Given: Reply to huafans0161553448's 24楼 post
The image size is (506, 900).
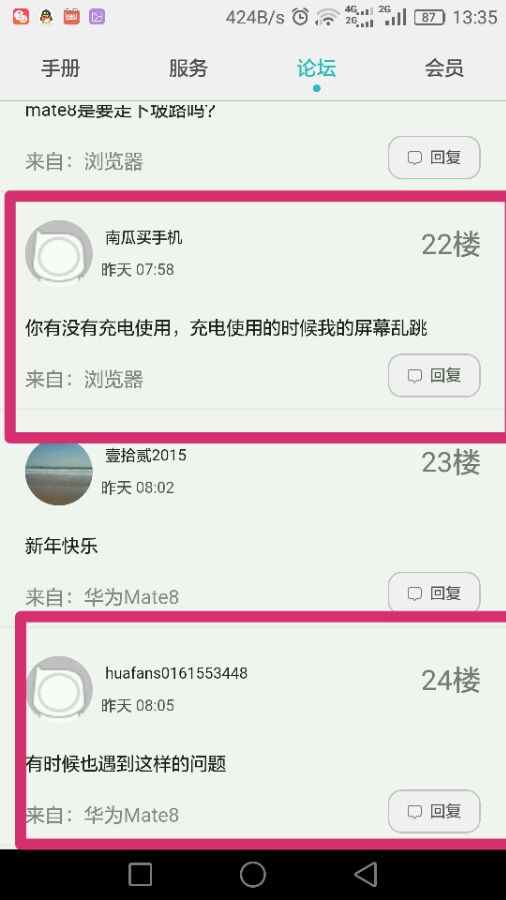Looking at the screenshot, I should [434, 811].
